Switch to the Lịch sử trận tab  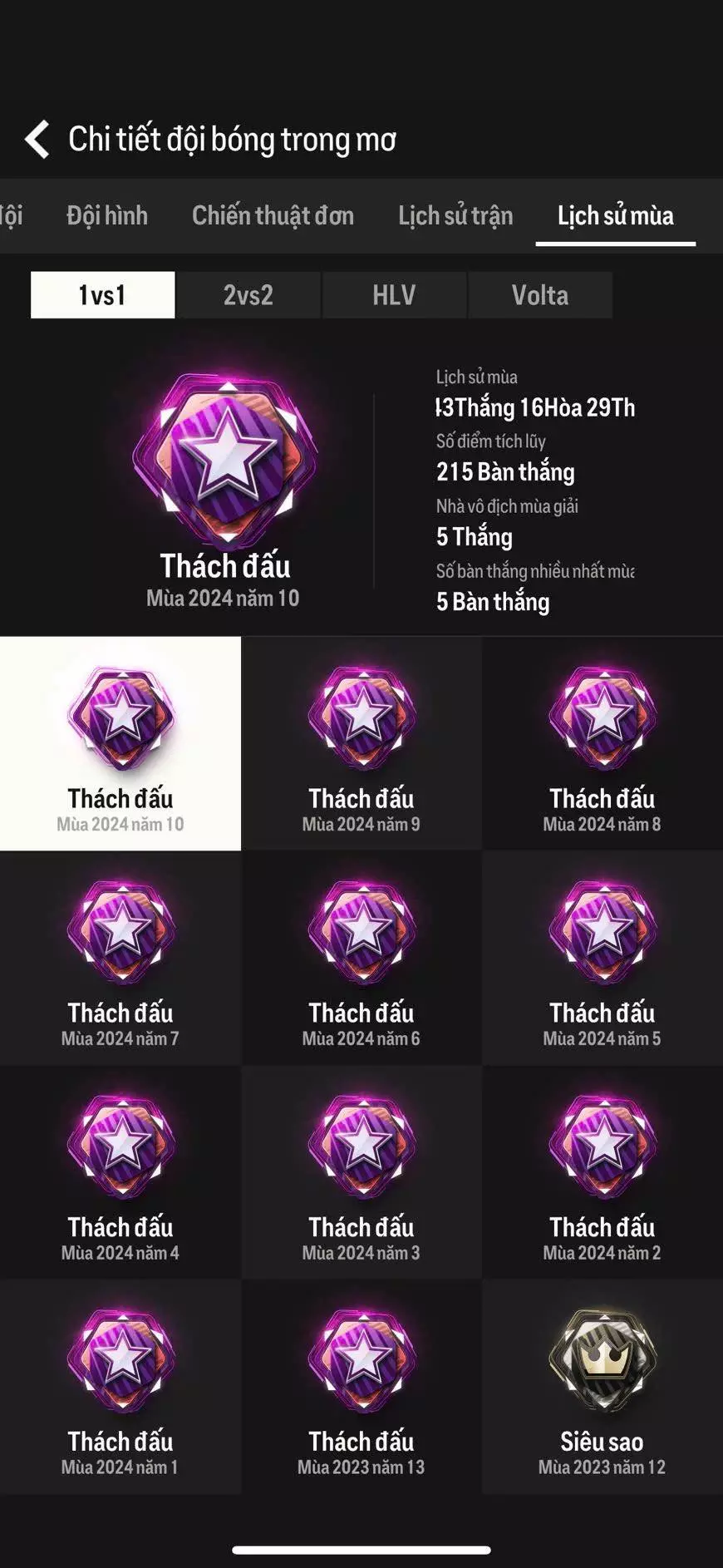point(455,216)
